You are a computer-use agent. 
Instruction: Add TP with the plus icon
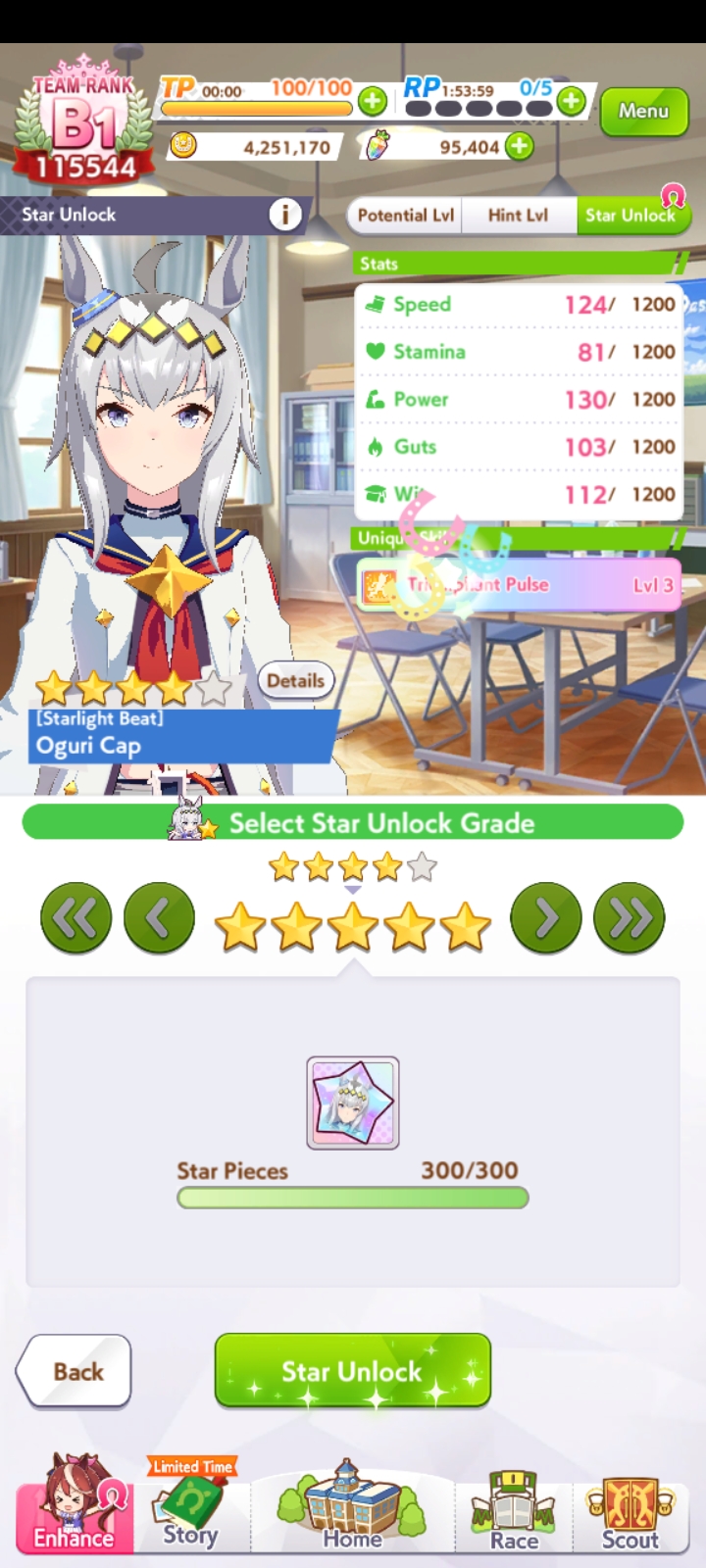click(372, 100)
